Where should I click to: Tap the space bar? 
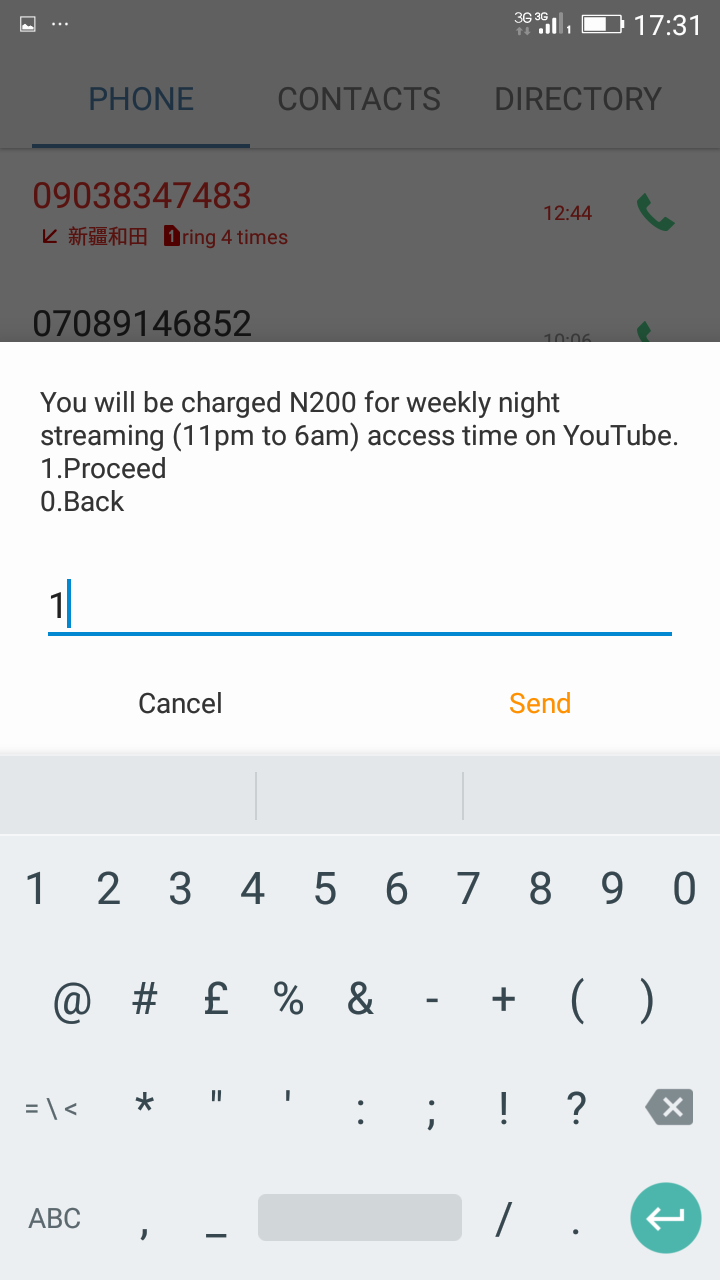[360, 1217]
